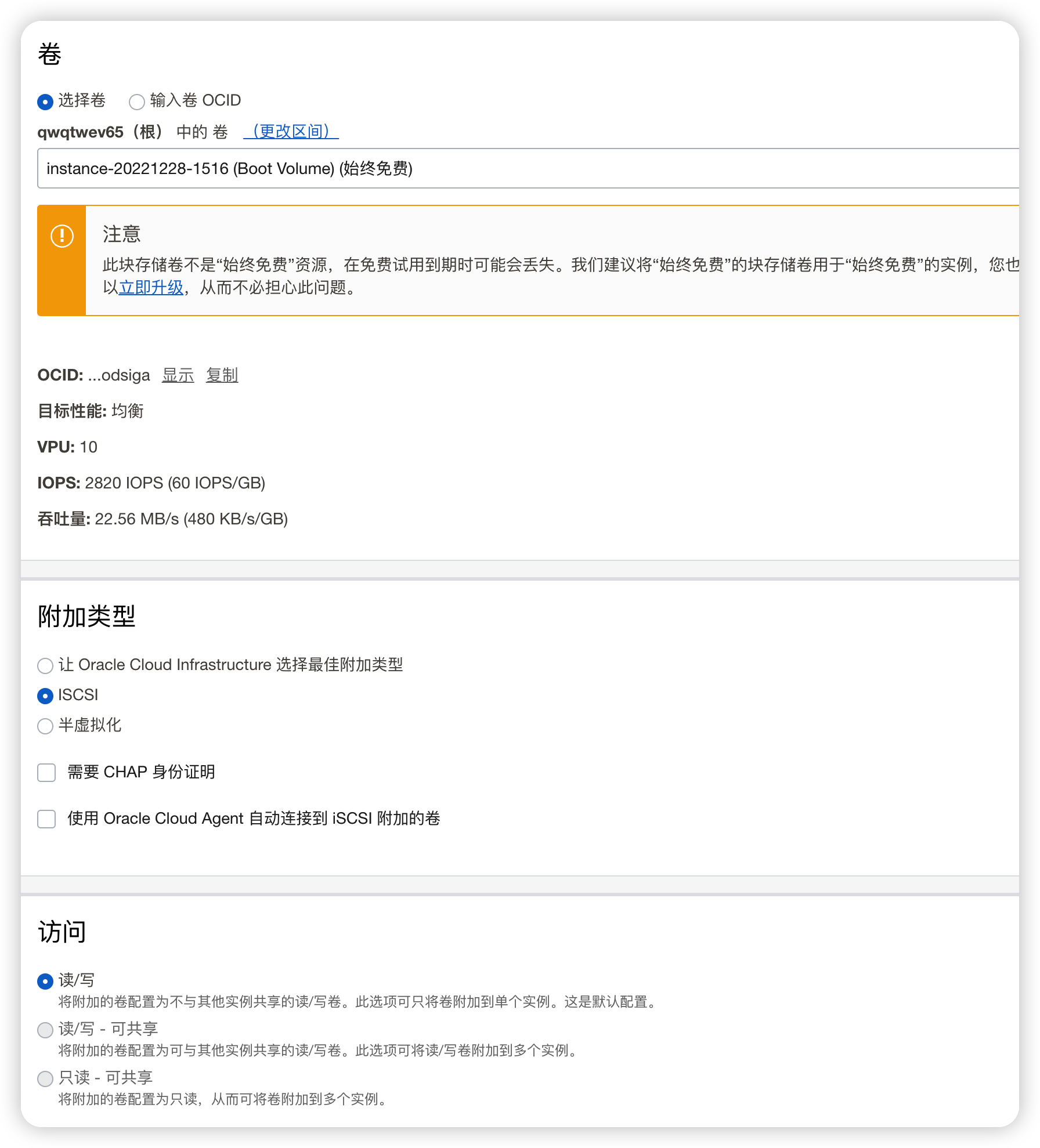This screenshot has width=1040, height=1148.
Task: Choose the 半虚拟化 attachment type
Action: point(45,726)
